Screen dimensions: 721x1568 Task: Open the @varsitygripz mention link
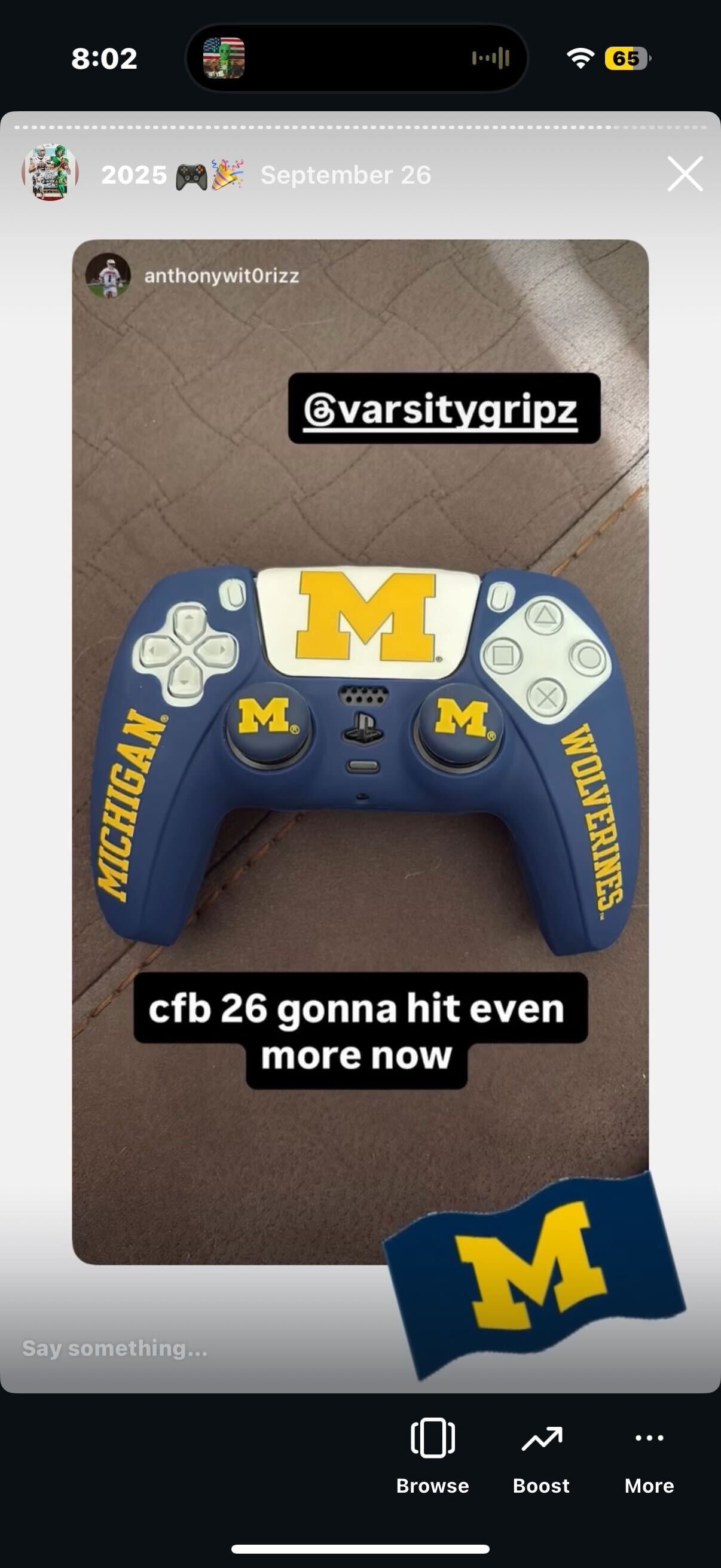[444, 409]
